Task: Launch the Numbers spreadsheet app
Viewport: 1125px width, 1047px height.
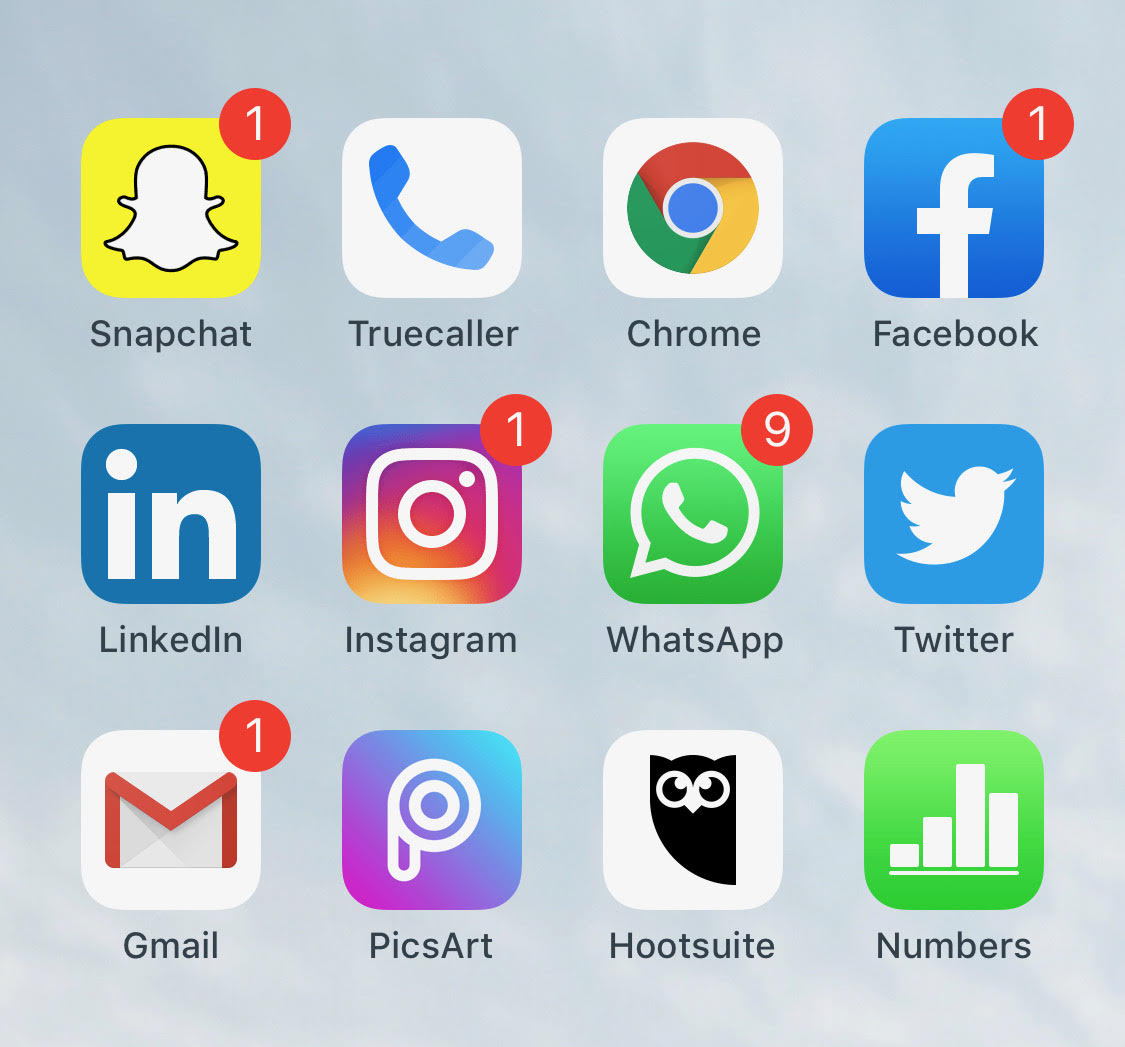Action: point(954,820)
